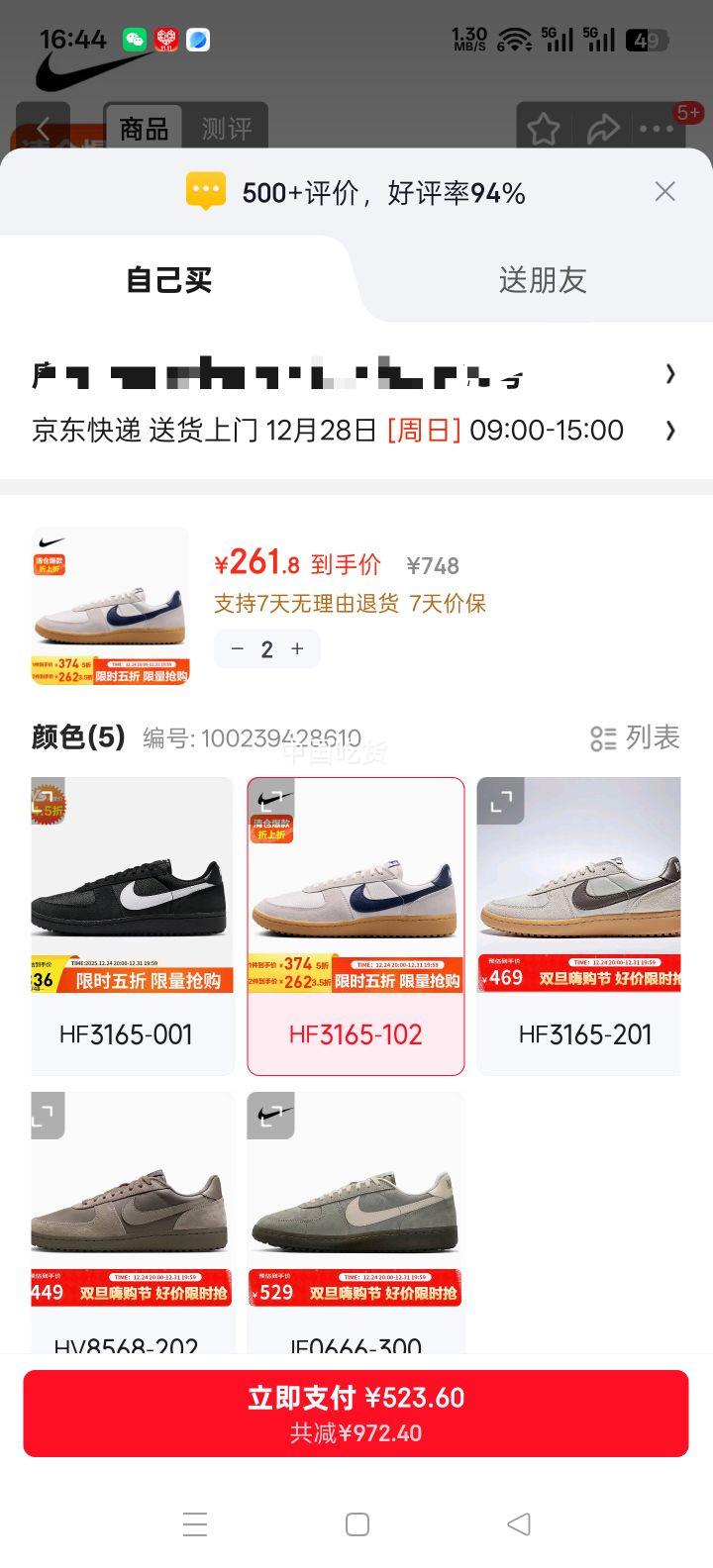Tap the recent apps navigation icon
Image resolution: width=713 pixels, height=1568 pixels.
click(x=195, y=1524)
